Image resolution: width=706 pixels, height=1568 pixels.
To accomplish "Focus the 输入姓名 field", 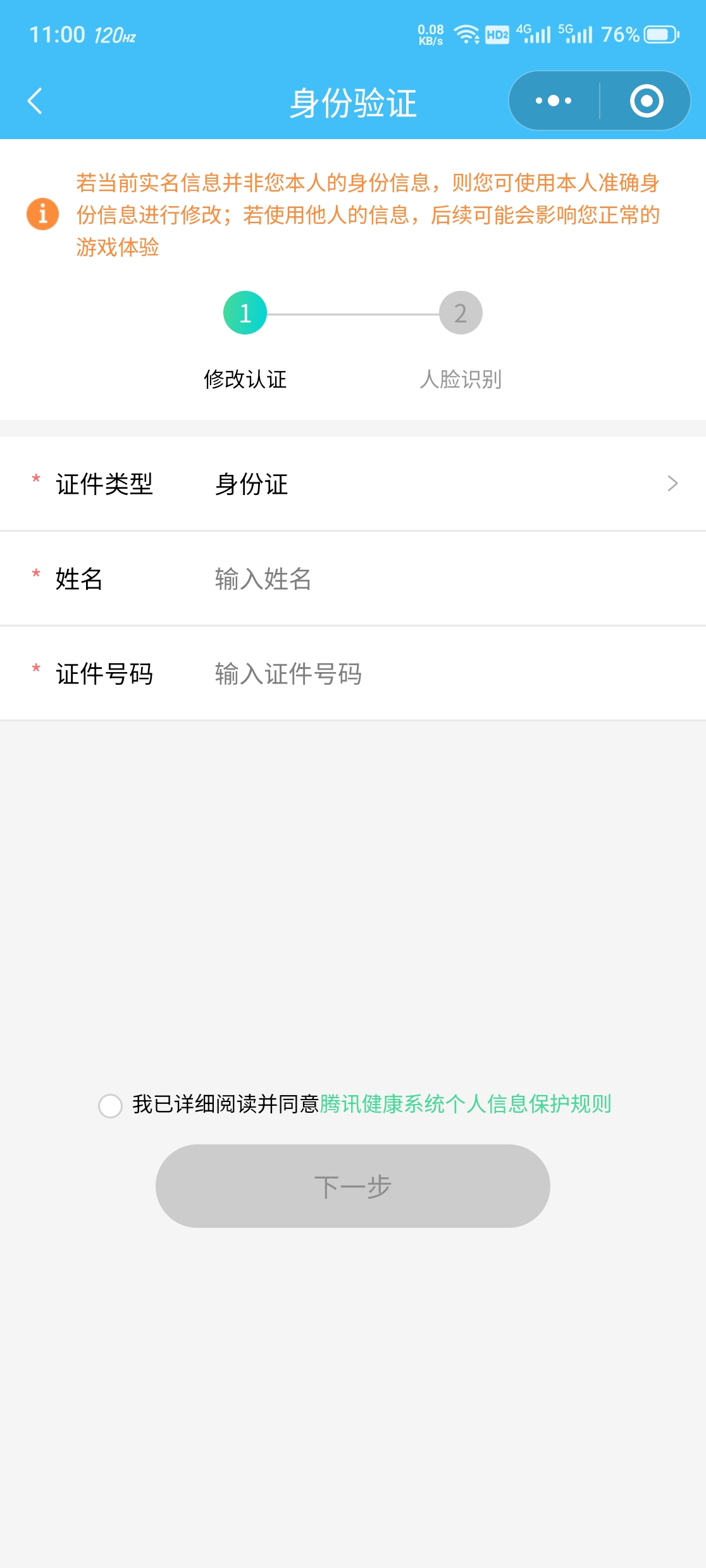I will [443, 579].
